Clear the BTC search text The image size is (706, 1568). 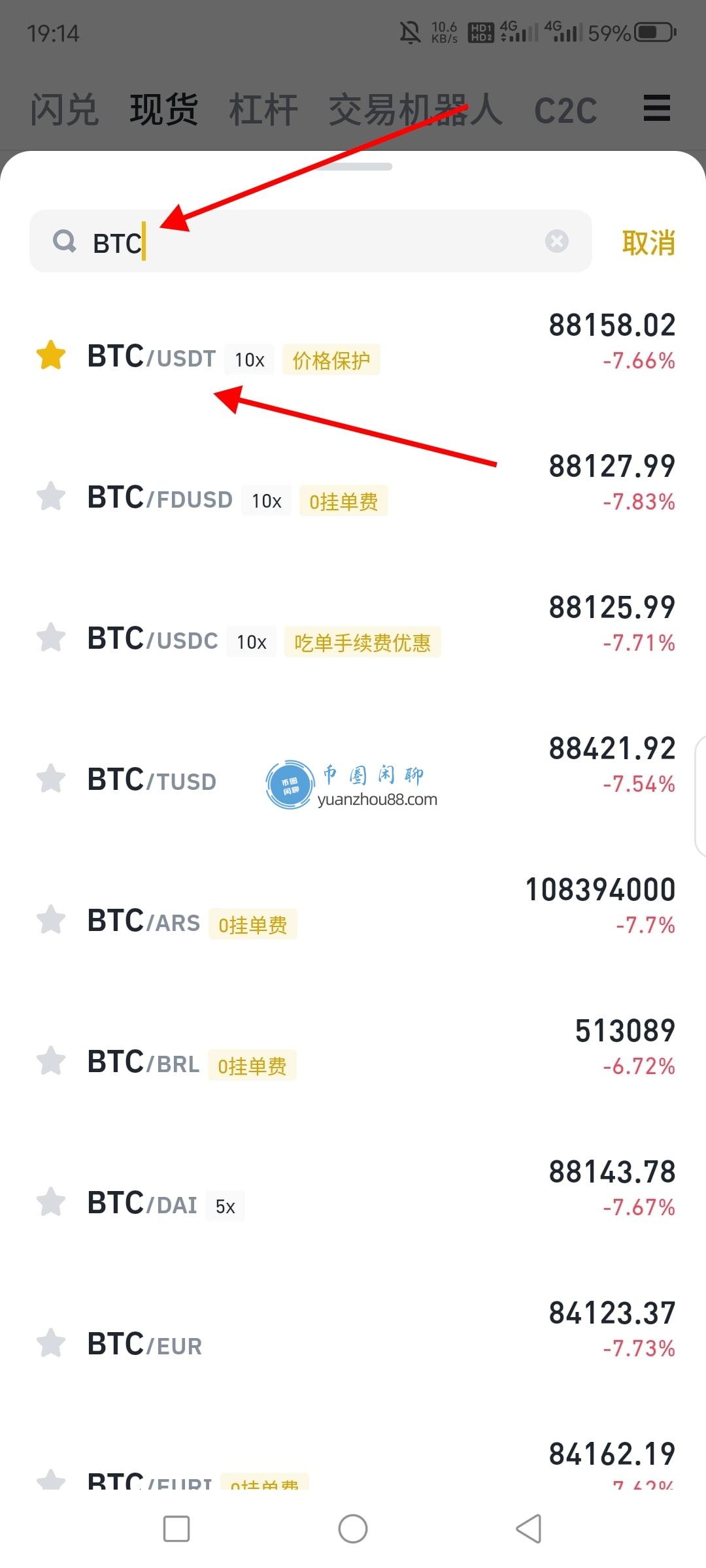point(557,241)
